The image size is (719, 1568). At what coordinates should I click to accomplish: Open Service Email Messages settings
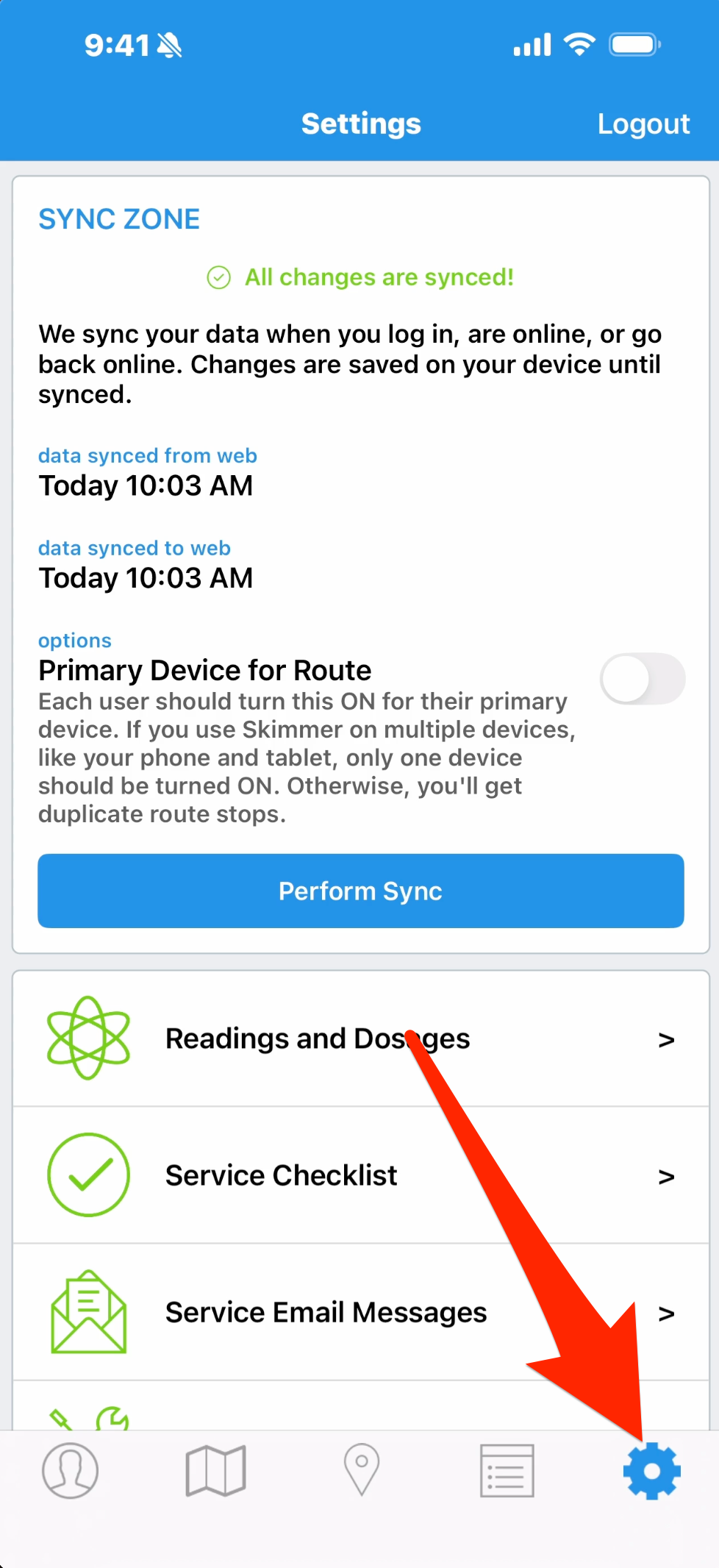point(360,1312)
